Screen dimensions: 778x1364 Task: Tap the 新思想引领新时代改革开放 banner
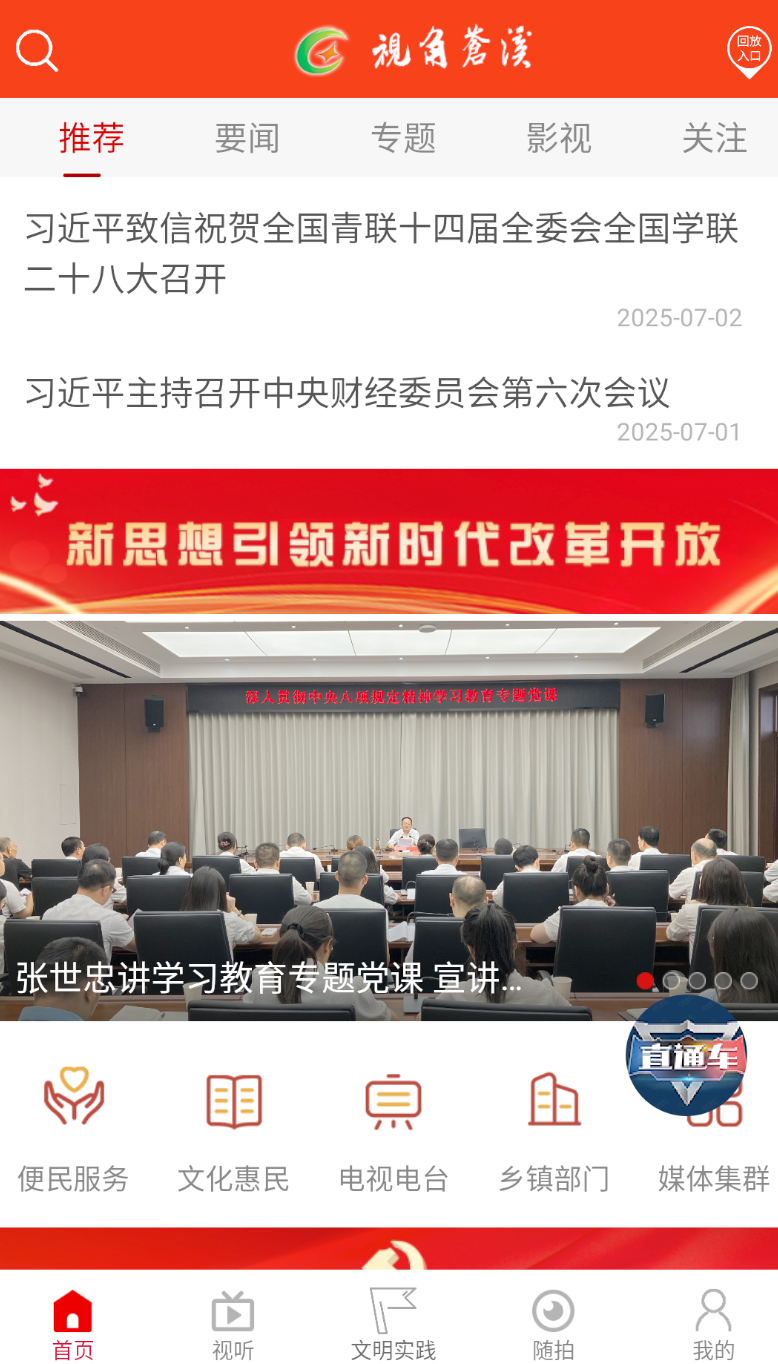click(388, 540)
